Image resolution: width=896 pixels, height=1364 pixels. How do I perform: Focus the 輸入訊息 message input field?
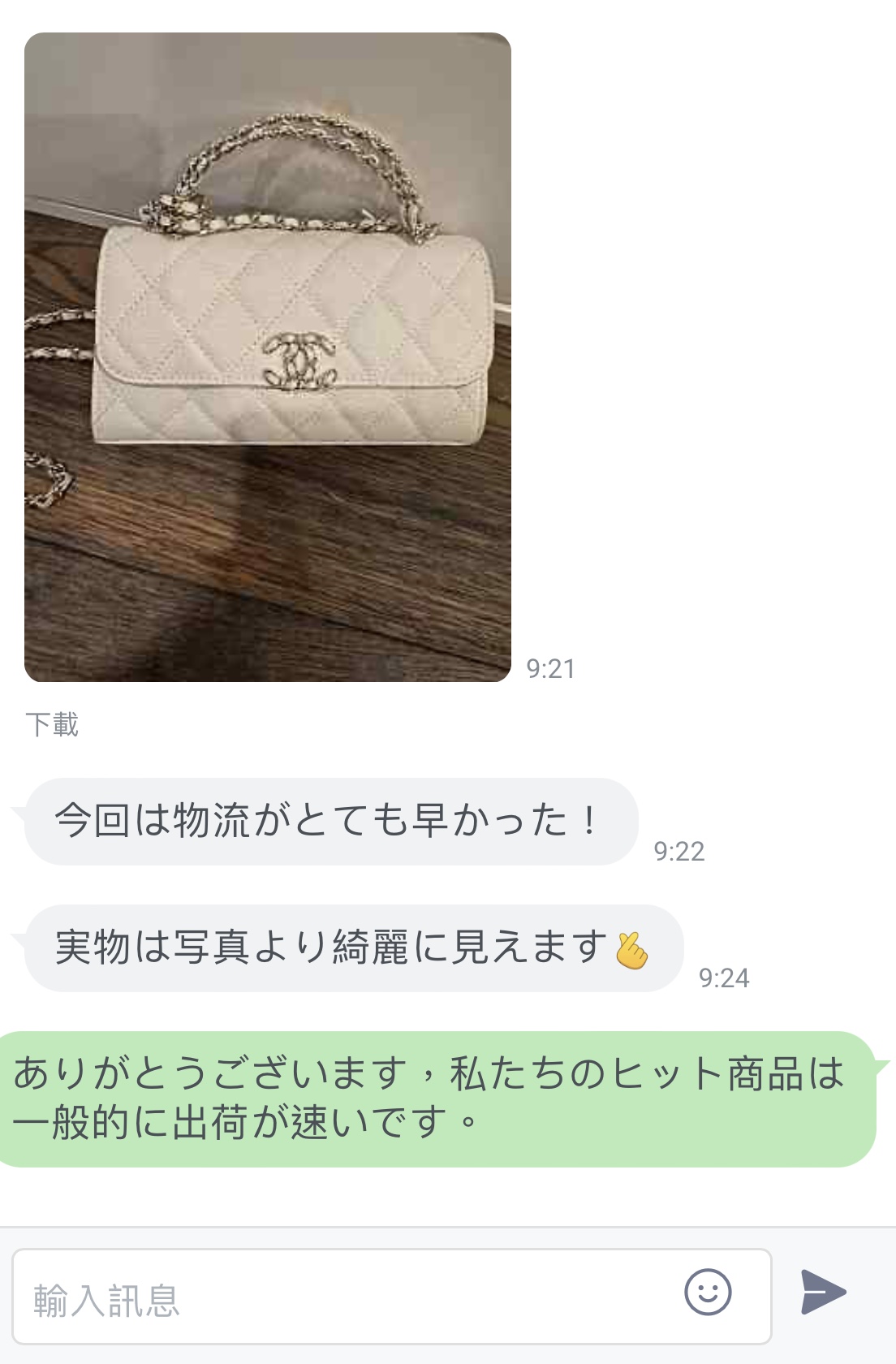[x=341, y=1298]
